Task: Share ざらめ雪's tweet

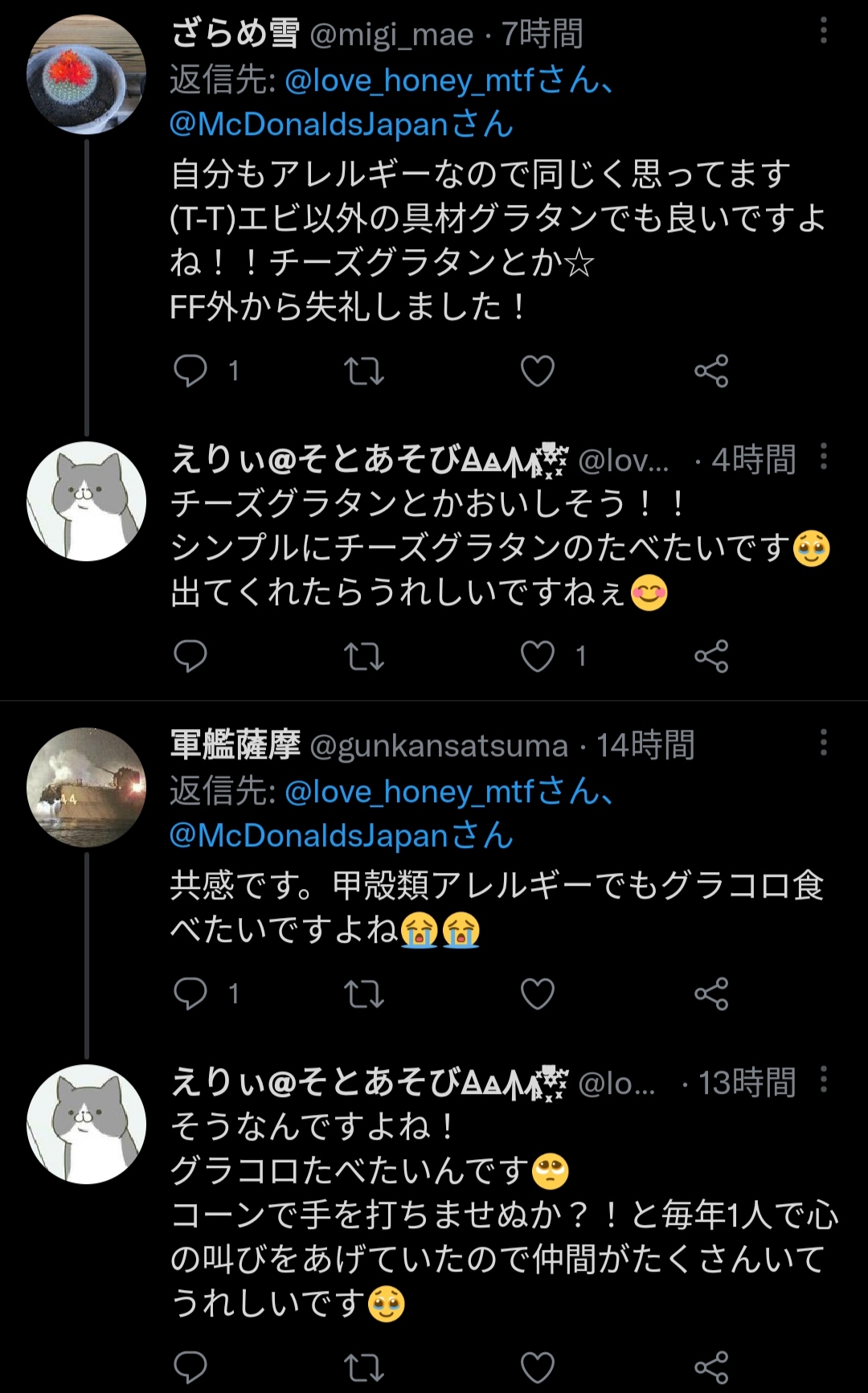Action: point(711,371)
